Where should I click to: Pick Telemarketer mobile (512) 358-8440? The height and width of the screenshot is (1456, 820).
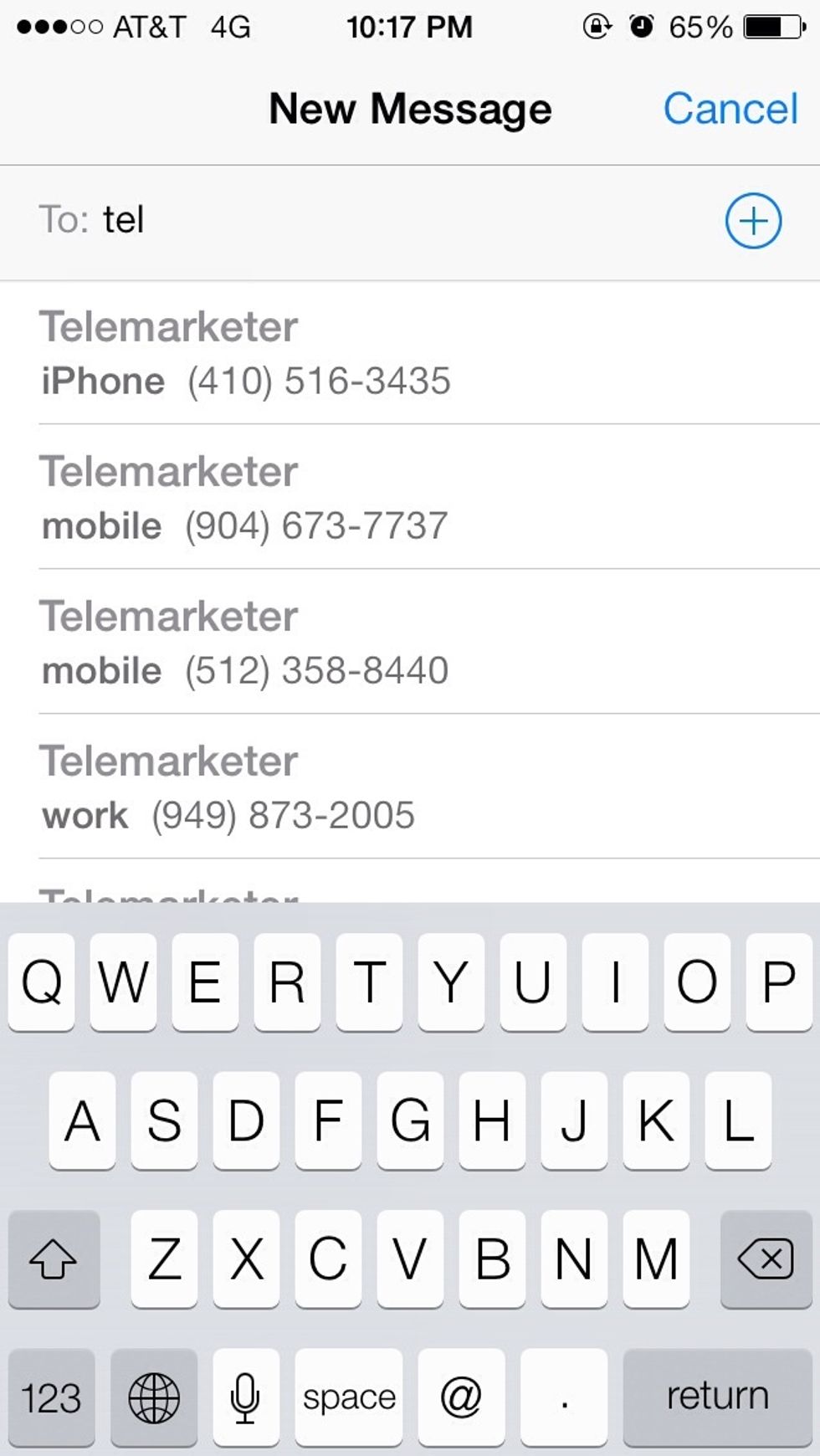point(410,642)
